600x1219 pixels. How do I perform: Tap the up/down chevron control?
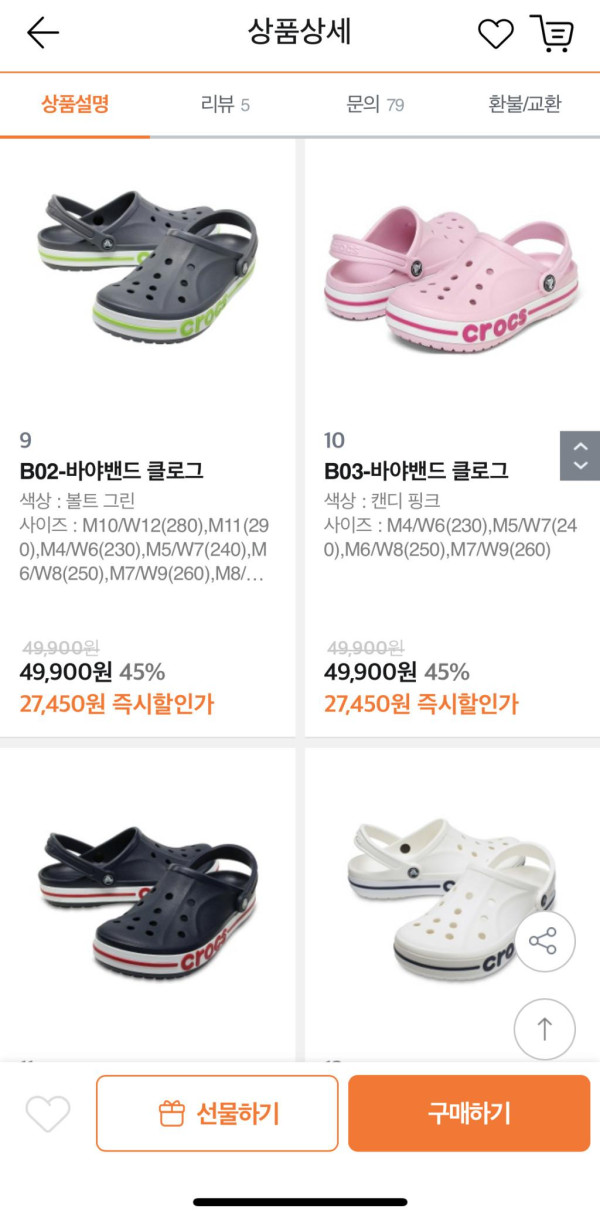[x=580, y=456]
